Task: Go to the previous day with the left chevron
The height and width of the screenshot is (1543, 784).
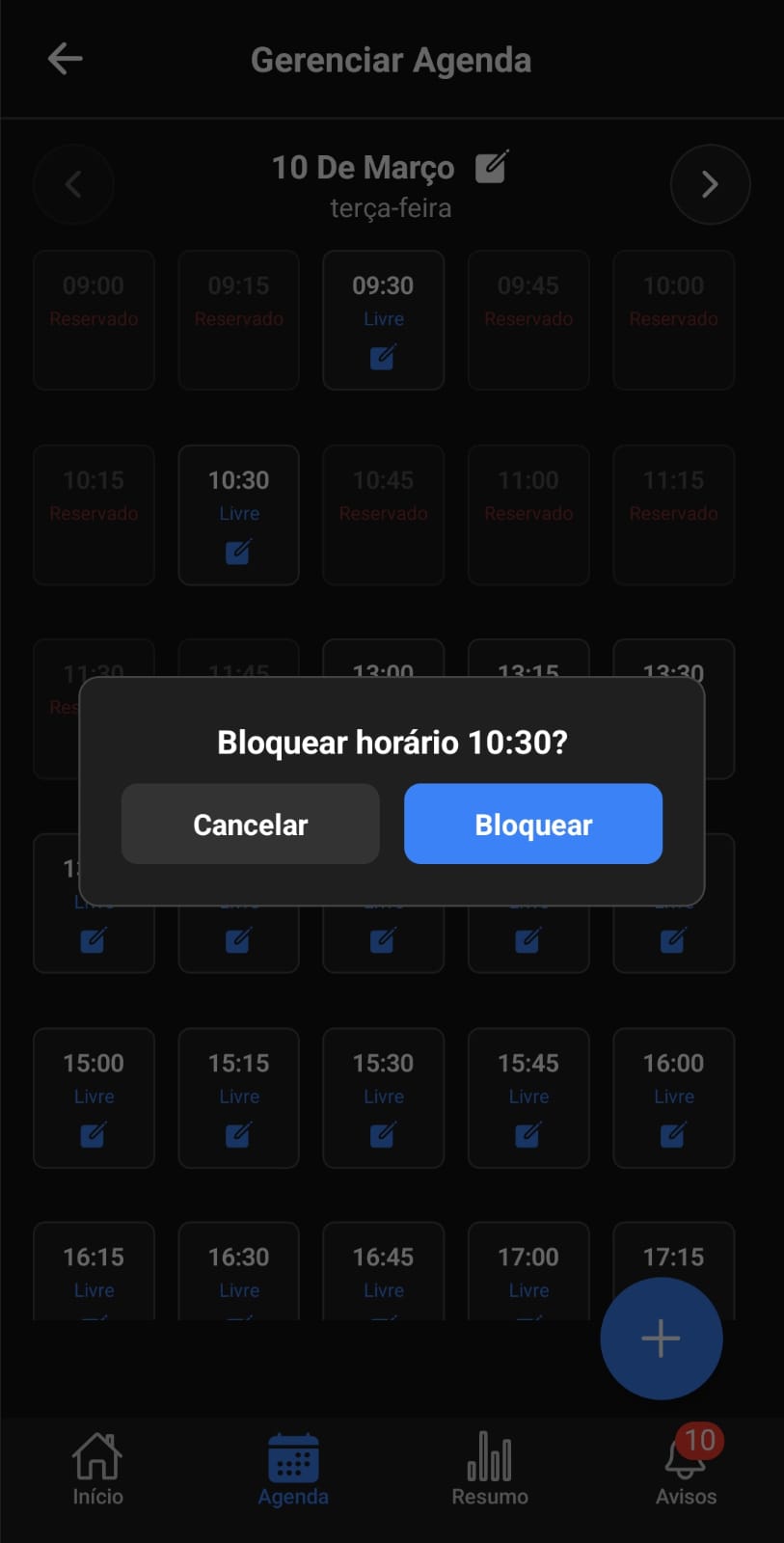Action: pos(73,184)
